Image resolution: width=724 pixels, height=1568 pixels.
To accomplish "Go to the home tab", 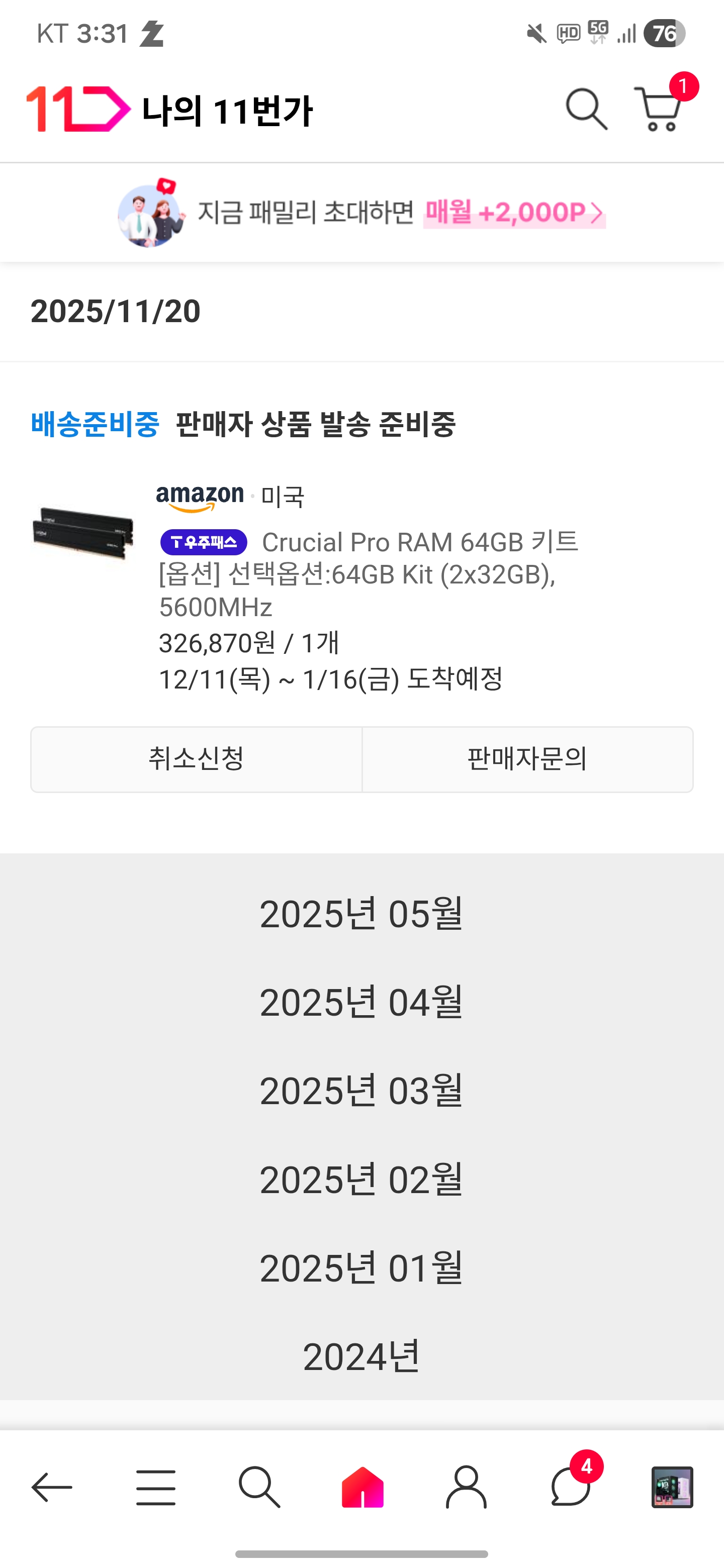I will click(x=363, y=1488).
